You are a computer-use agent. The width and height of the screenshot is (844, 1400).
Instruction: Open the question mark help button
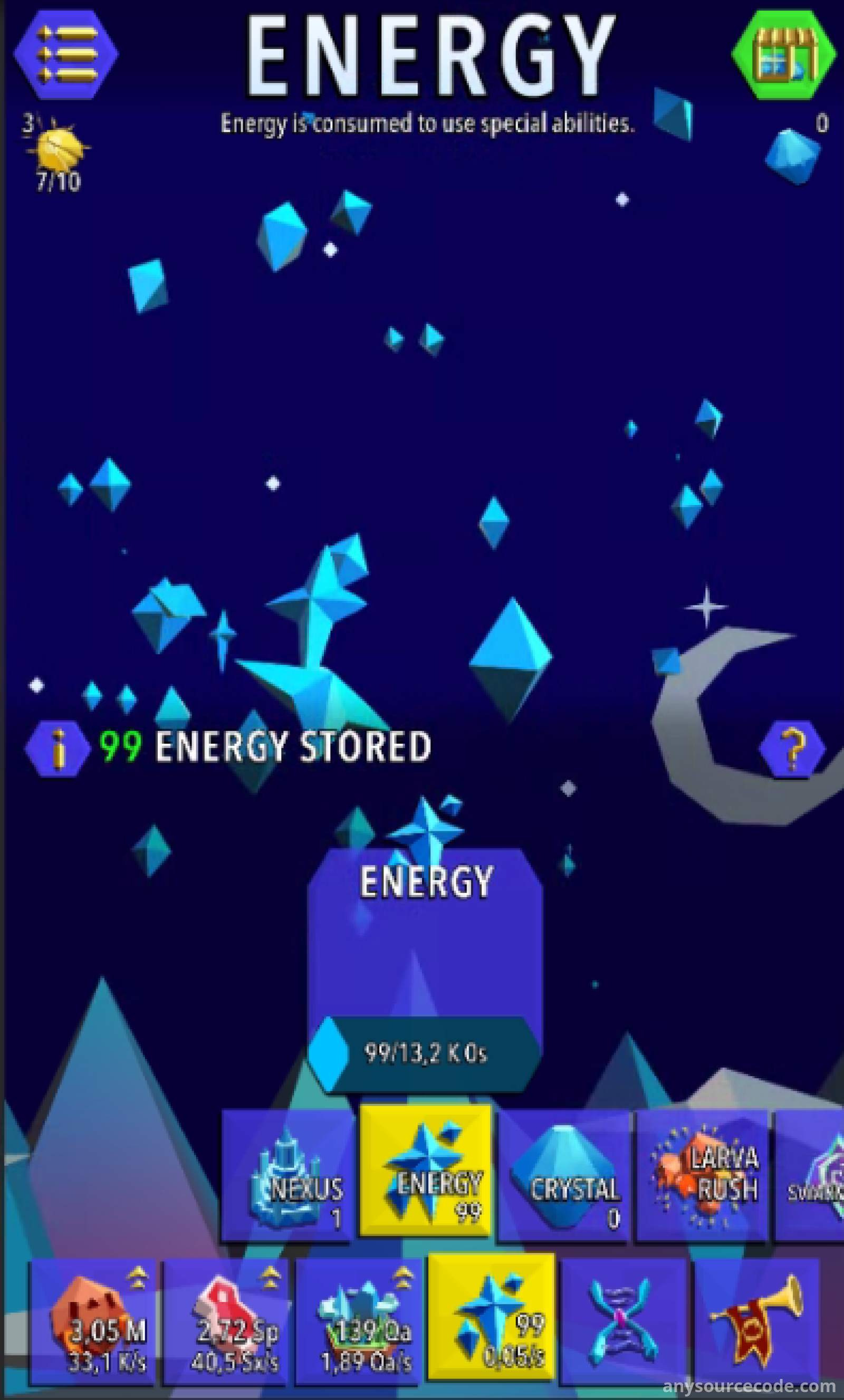(792, 749)
